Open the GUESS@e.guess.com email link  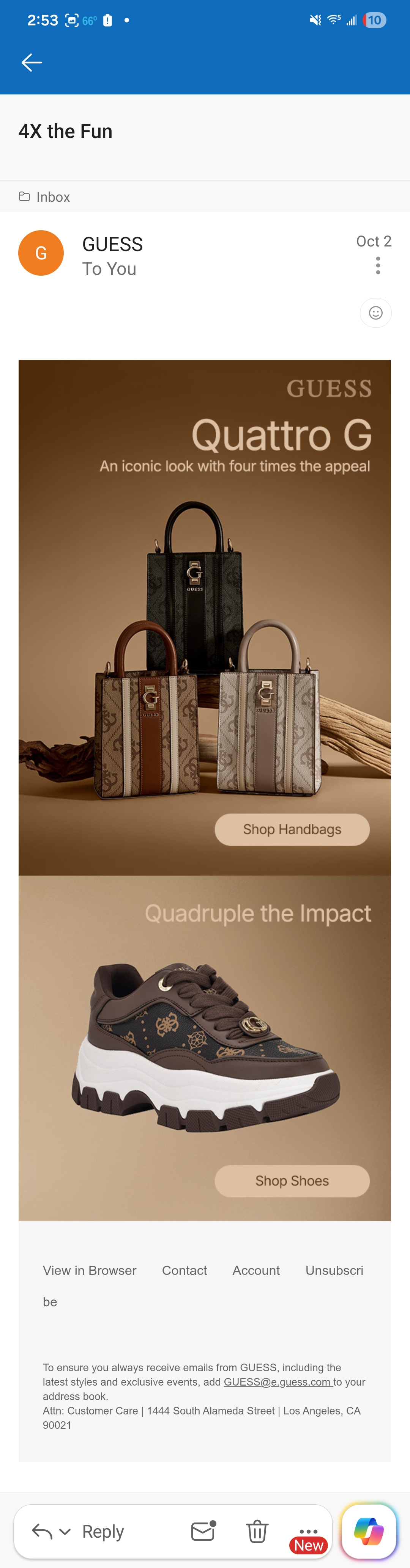277,1382
